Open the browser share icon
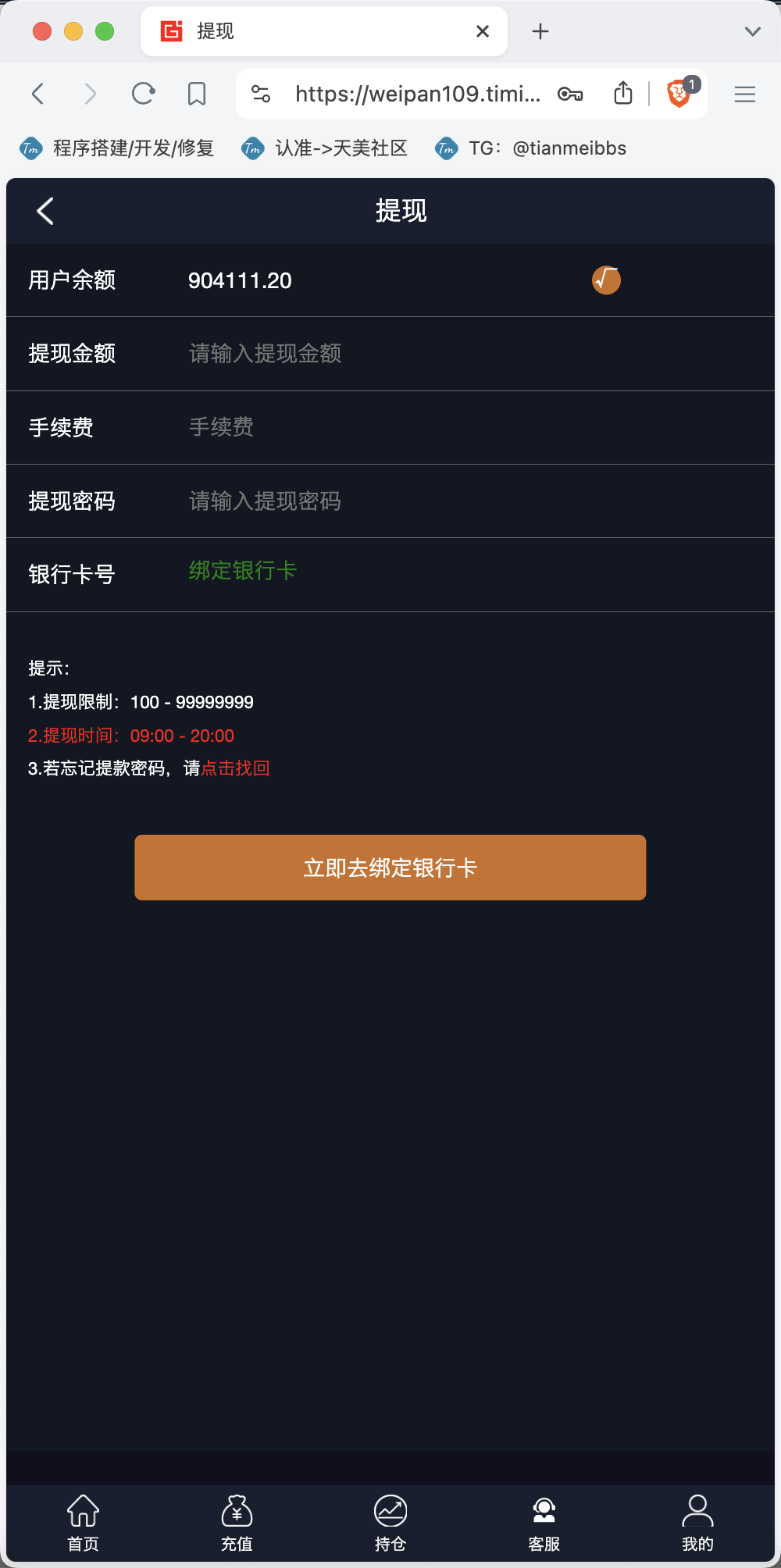 (x=622, y=93)
